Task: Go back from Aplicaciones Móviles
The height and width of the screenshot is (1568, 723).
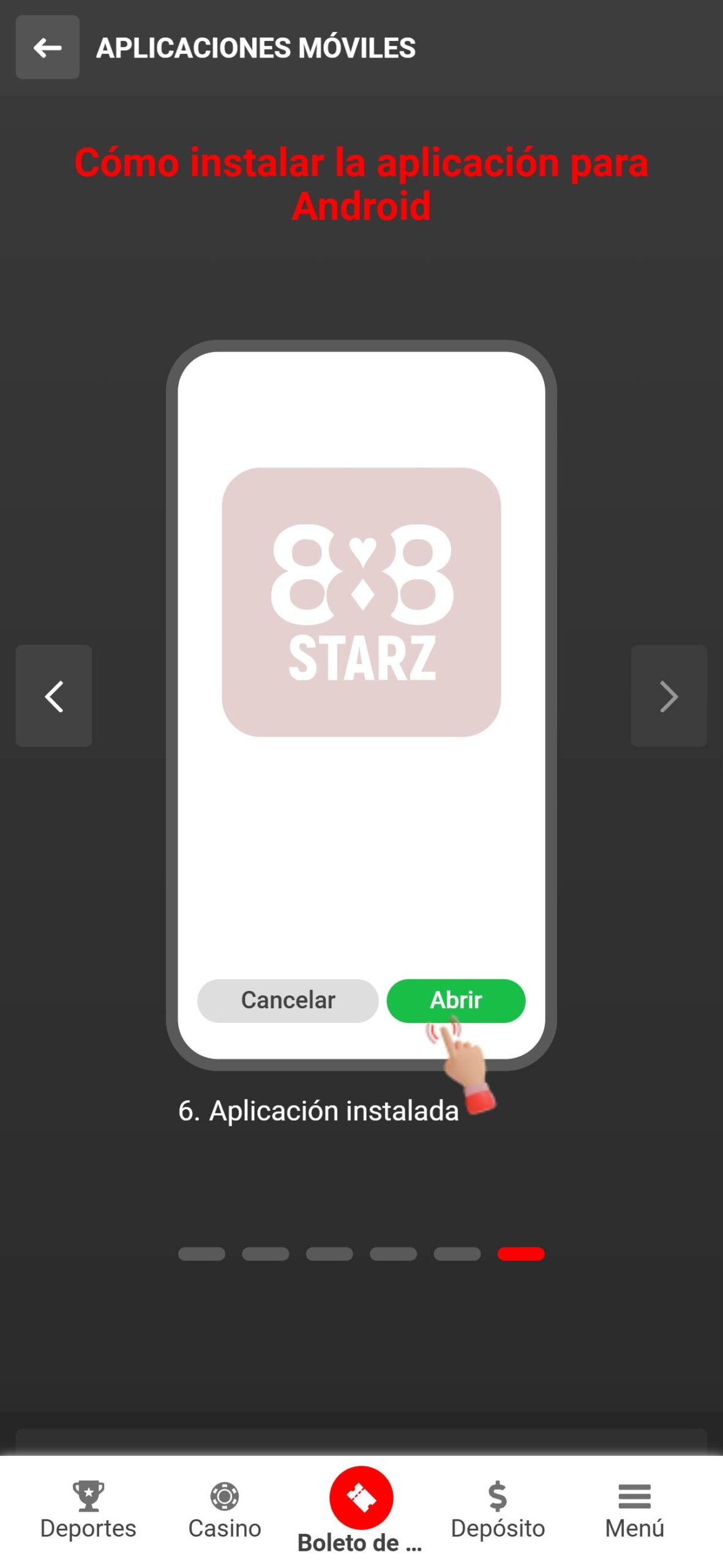Action: click(x=47, y=47)
